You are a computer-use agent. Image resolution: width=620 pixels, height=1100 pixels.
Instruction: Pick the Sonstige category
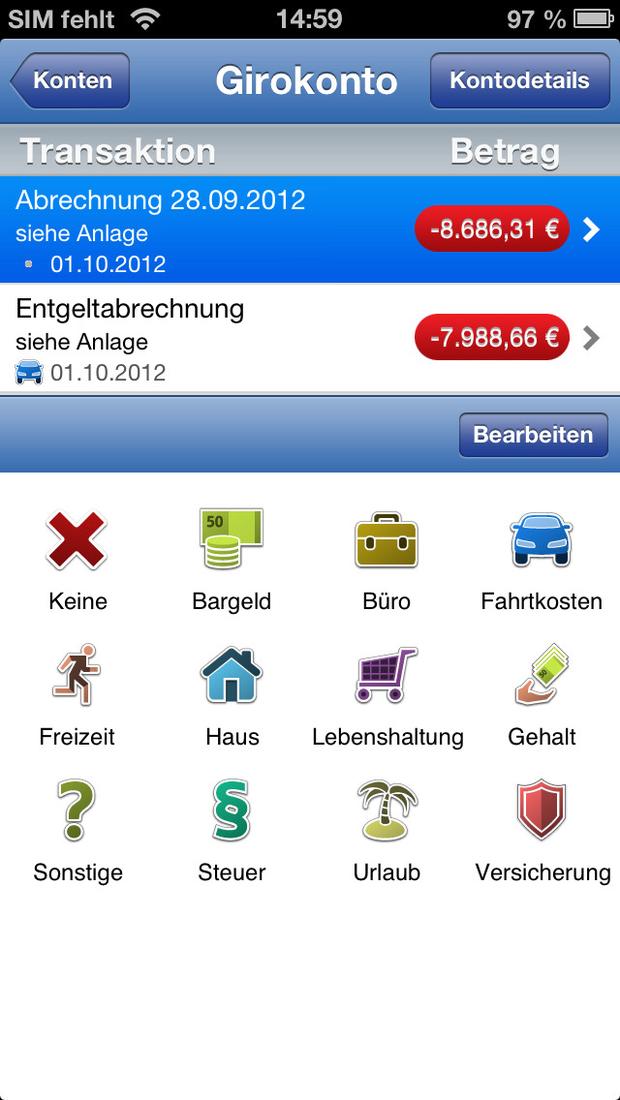click(x=77, y=832)
